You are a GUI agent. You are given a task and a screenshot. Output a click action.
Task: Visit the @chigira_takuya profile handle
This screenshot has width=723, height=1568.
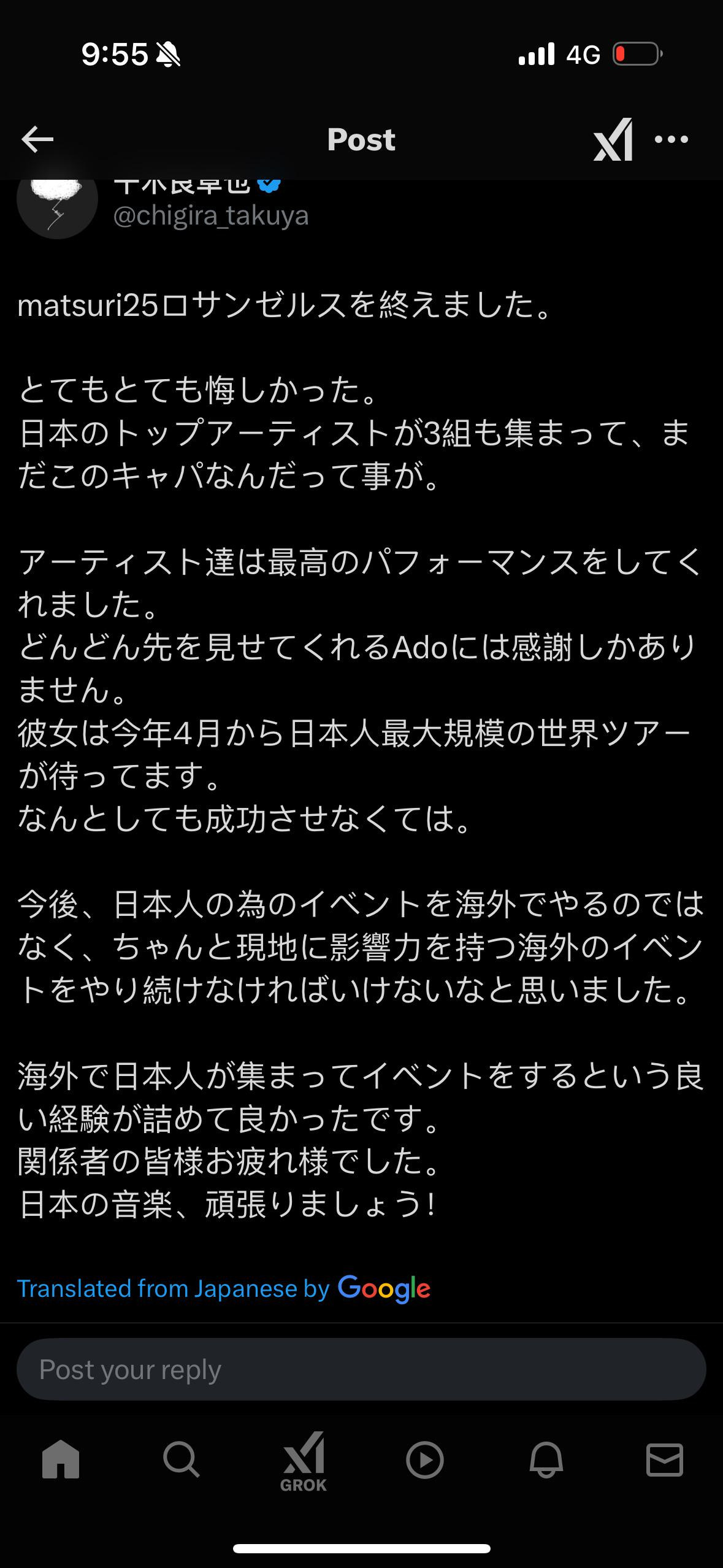pyautogui.click(x=211, y=216)
